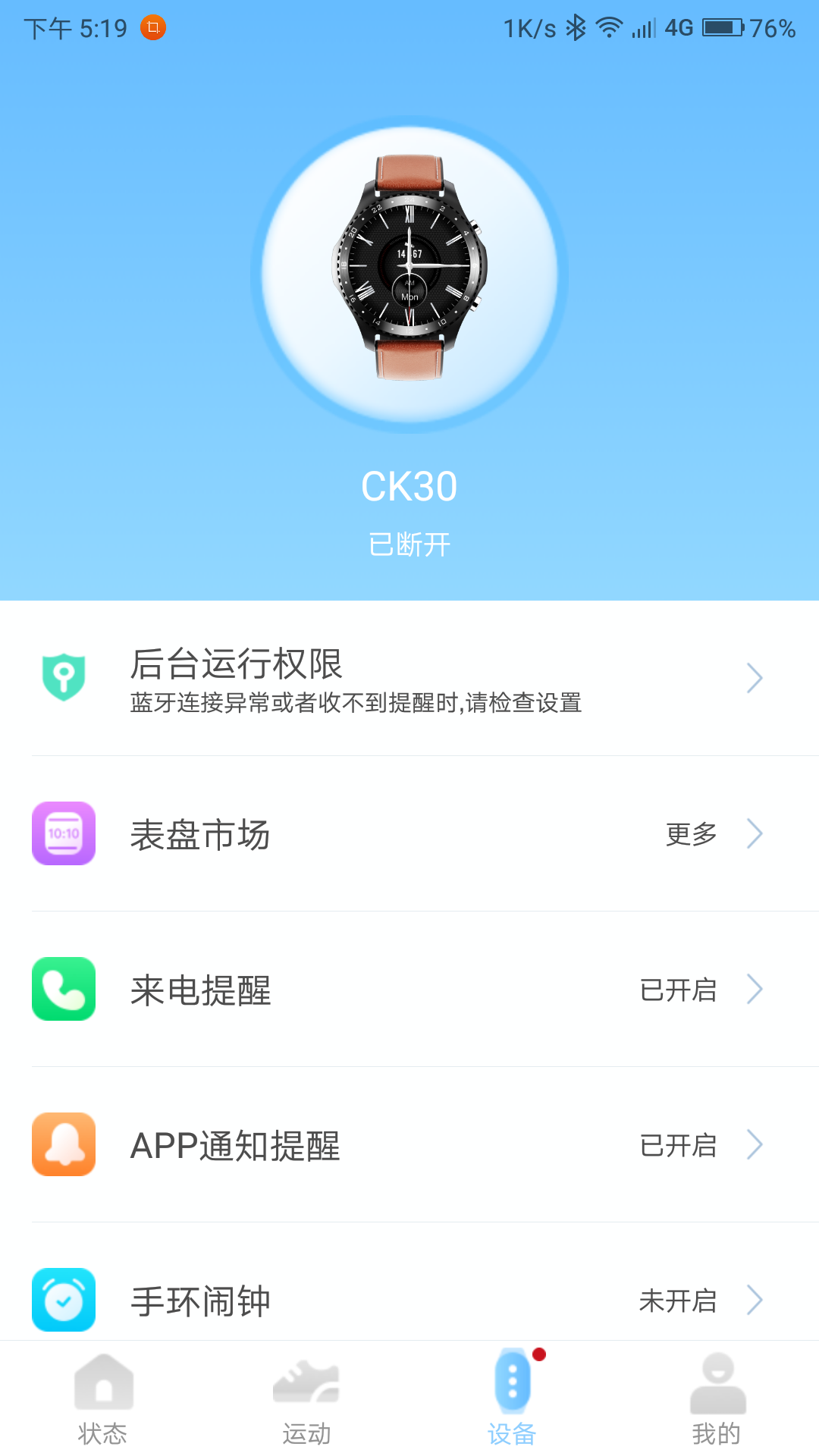Open 手环闹钟 alarm settings
The width and height of the screenshot is (819, 1456).
click(409, 1300)
